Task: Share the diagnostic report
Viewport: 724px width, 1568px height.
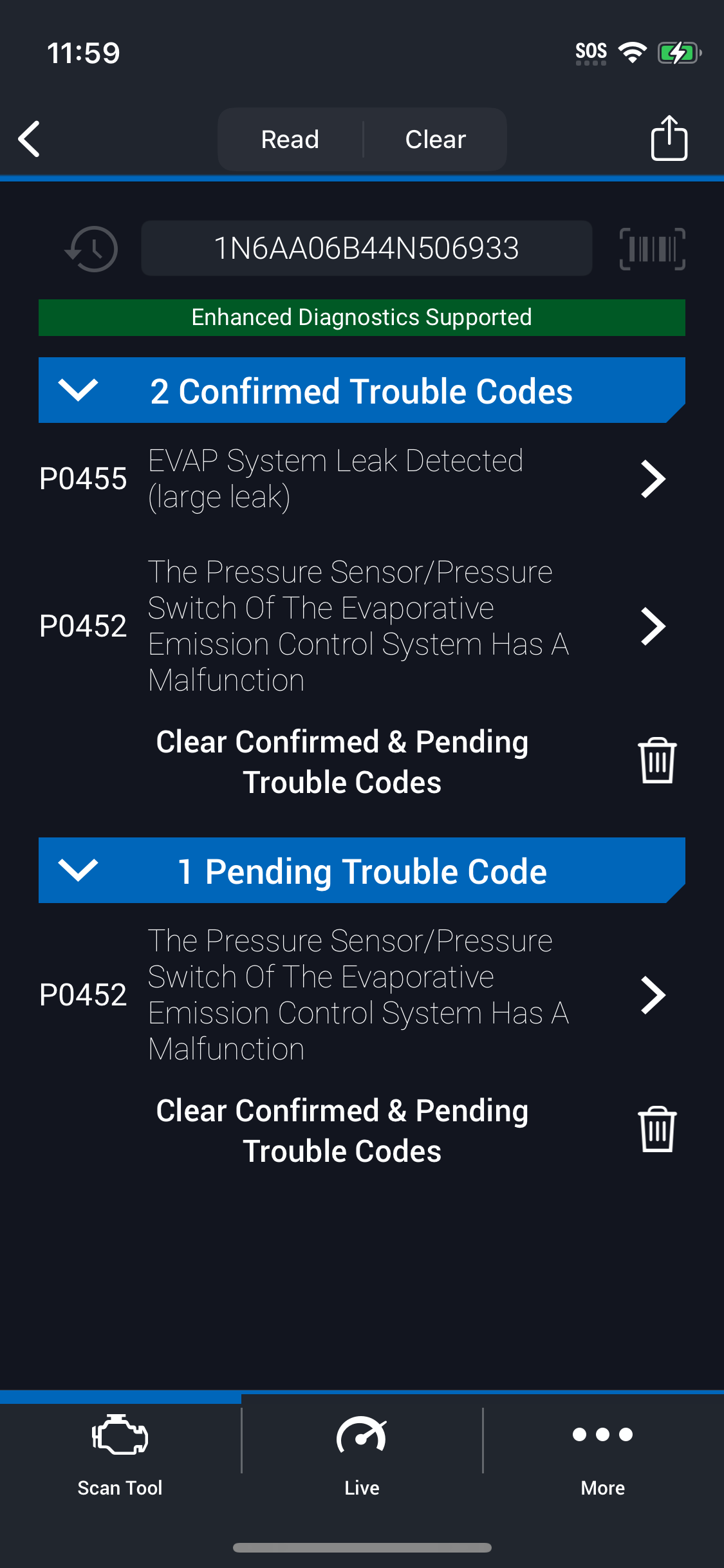Action: (669, 138)
